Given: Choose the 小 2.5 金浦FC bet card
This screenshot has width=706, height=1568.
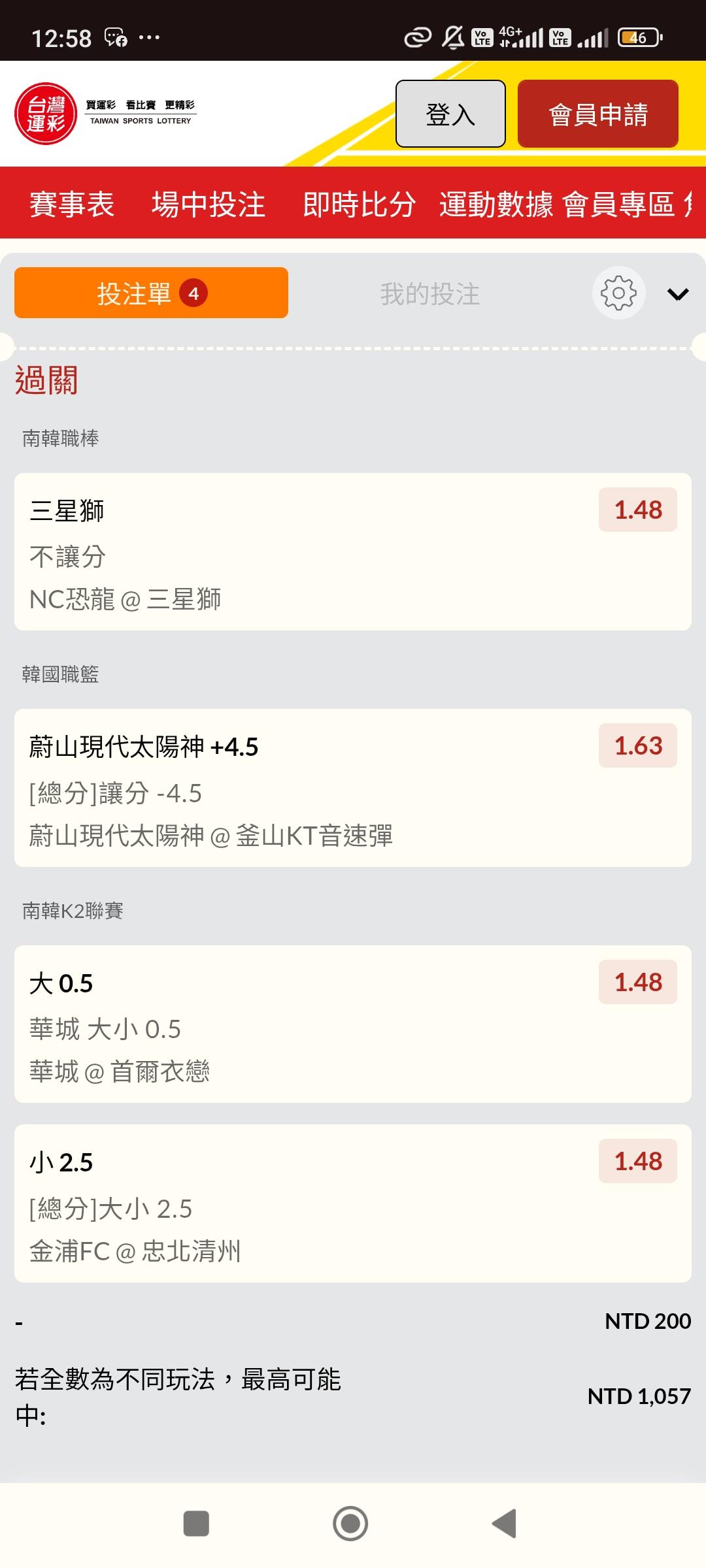Looking at the screenshot, I should click(352, 1203).
